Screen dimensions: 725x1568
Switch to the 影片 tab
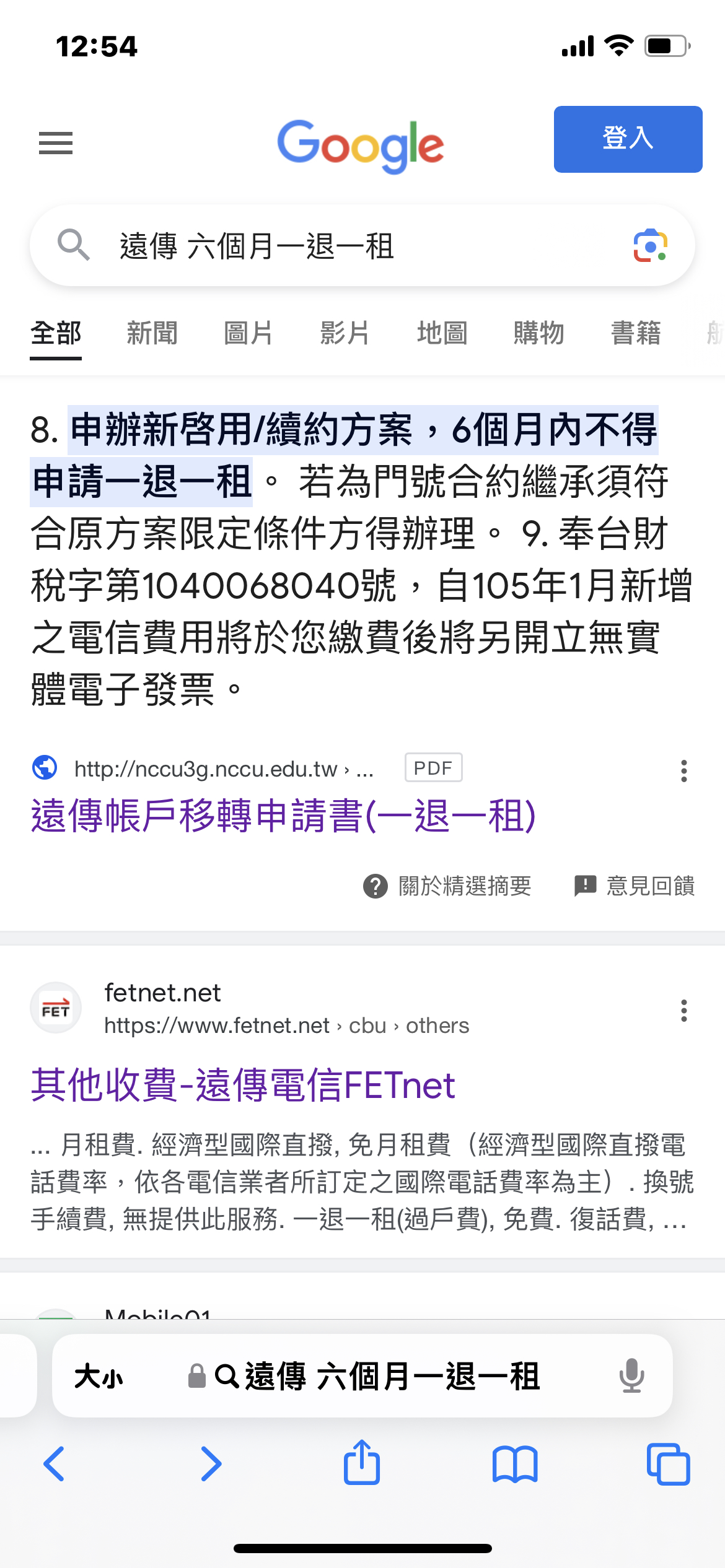point(345,333)
